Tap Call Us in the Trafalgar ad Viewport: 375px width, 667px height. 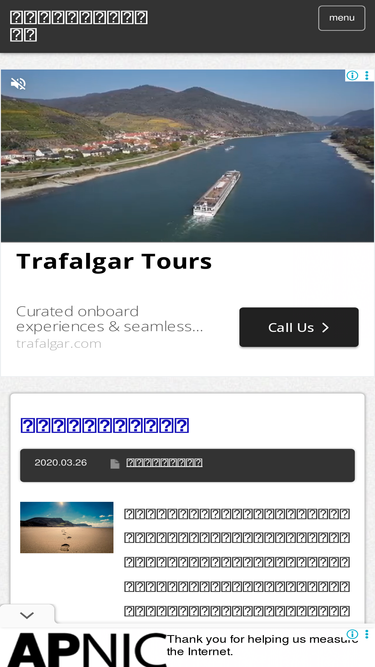(x=298, y=327)
